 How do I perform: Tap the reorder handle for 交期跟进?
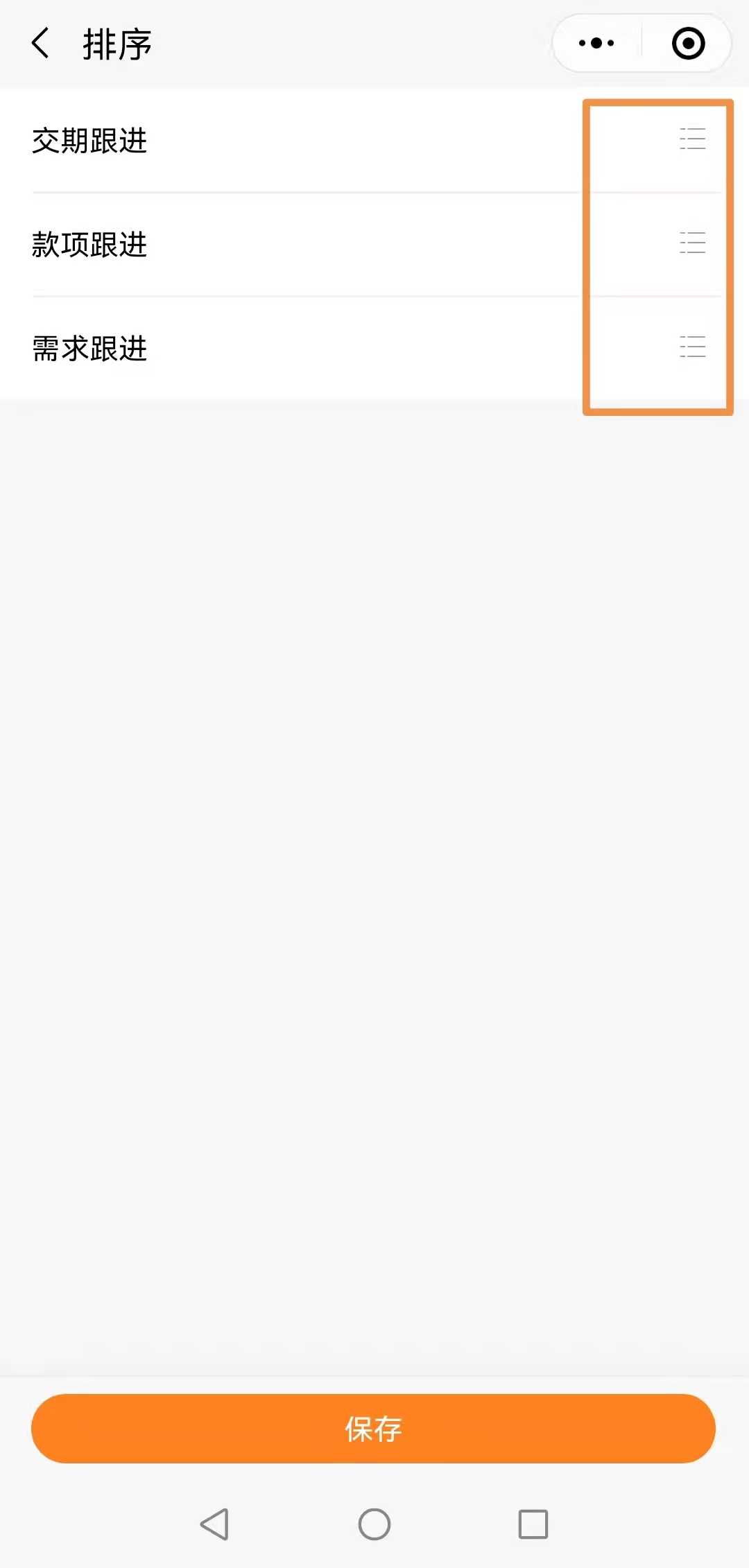tap(692, 139)
